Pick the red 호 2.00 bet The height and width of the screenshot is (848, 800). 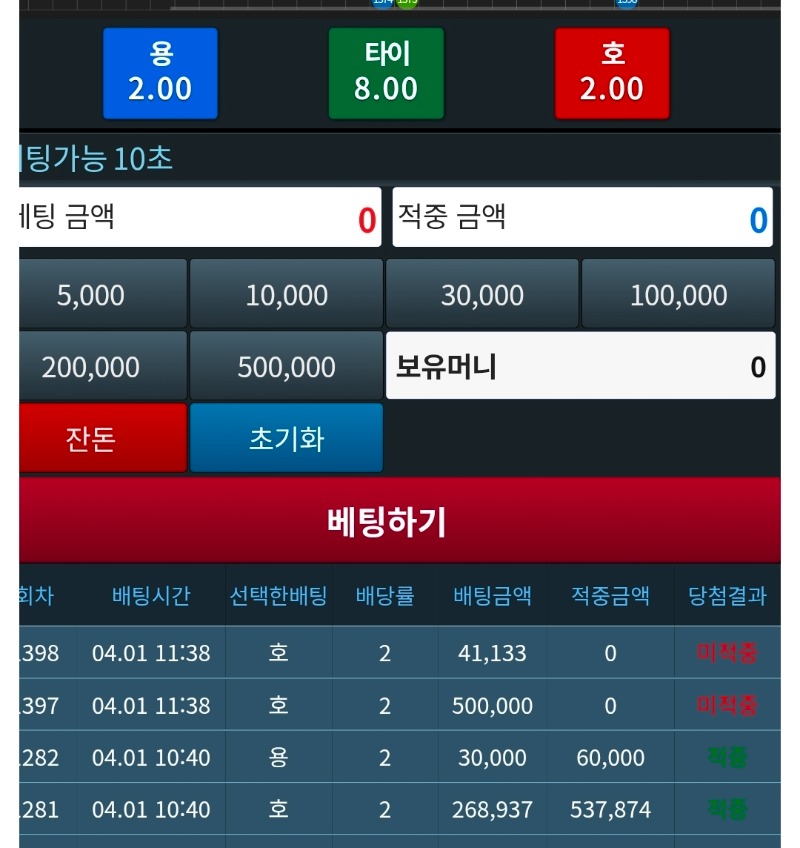[612, 73]
